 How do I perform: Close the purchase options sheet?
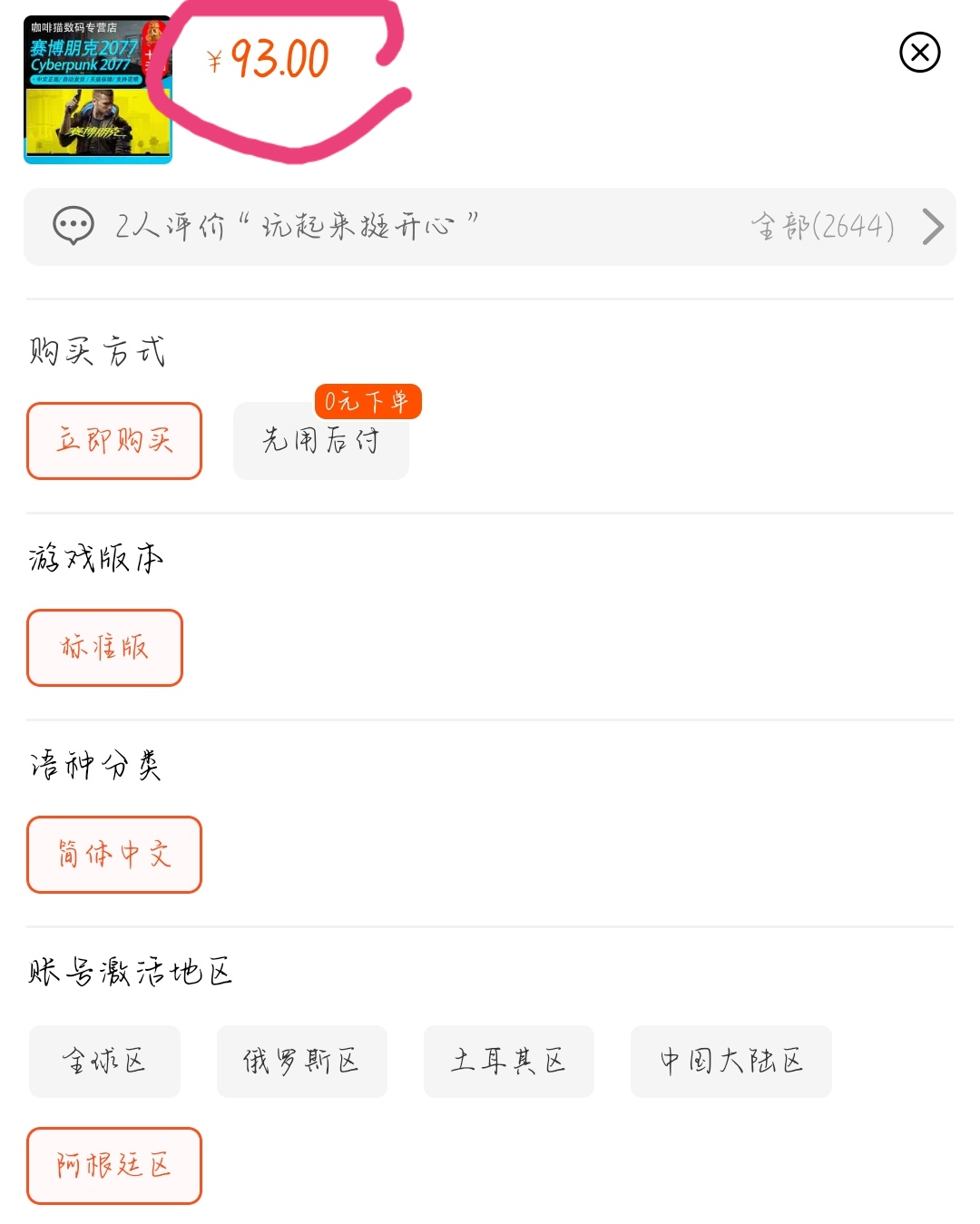pyautogui.click(x=919, y=53)
